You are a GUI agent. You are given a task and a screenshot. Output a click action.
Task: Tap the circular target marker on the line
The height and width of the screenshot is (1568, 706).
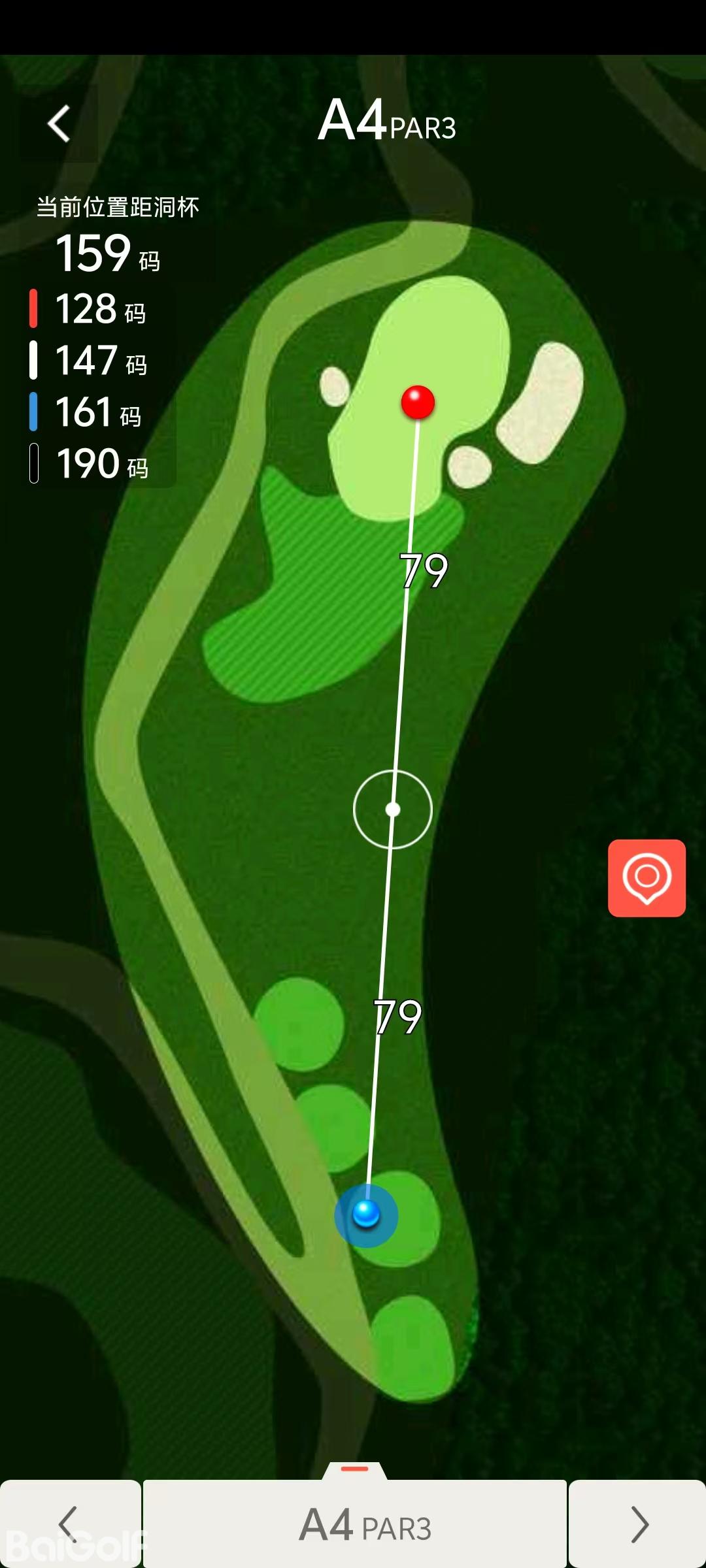392,809
